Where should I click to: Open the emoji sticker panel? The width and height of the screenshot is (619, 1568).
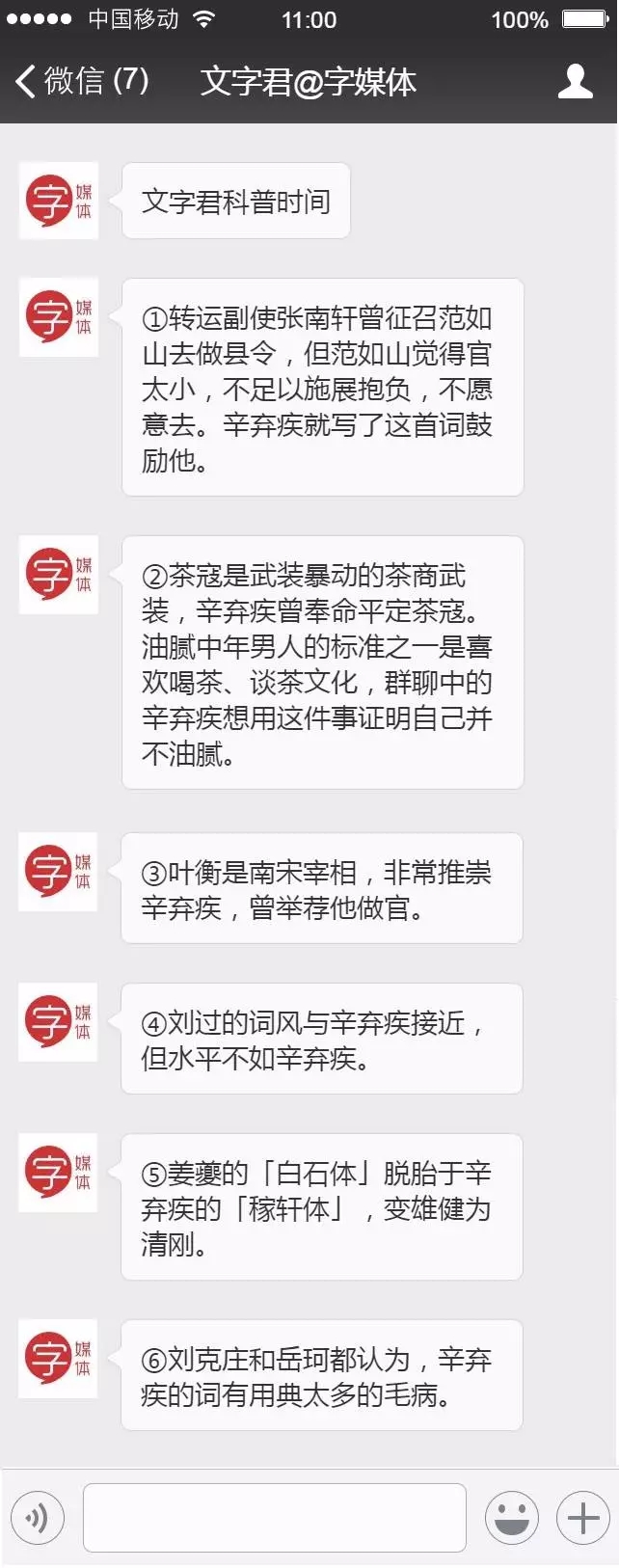tap(511, 1518)
